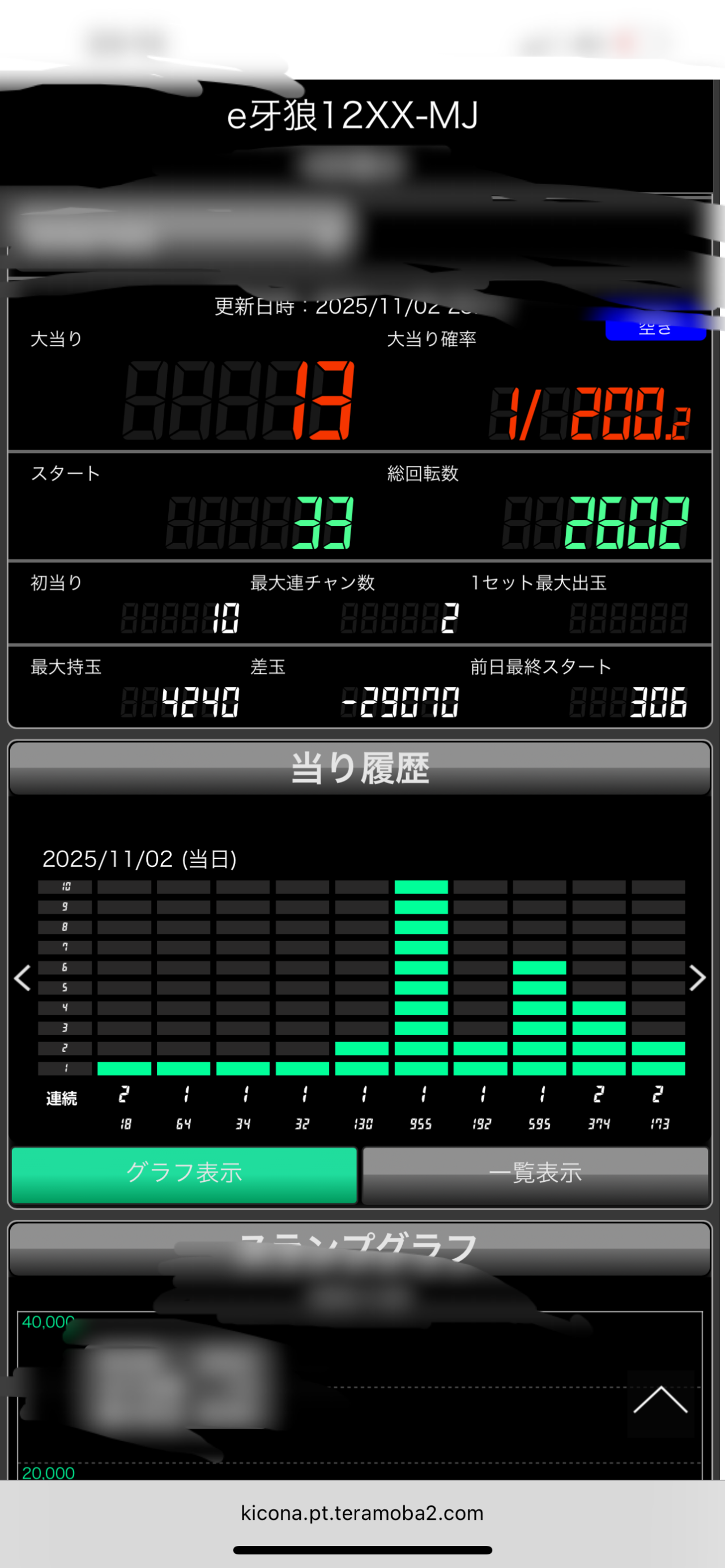This screenshot has height=1568, width=725.
Task: Tap the kicona.pt.teramoba2.com address bar
Action: pyautogui.click(x=362, y=1513)
